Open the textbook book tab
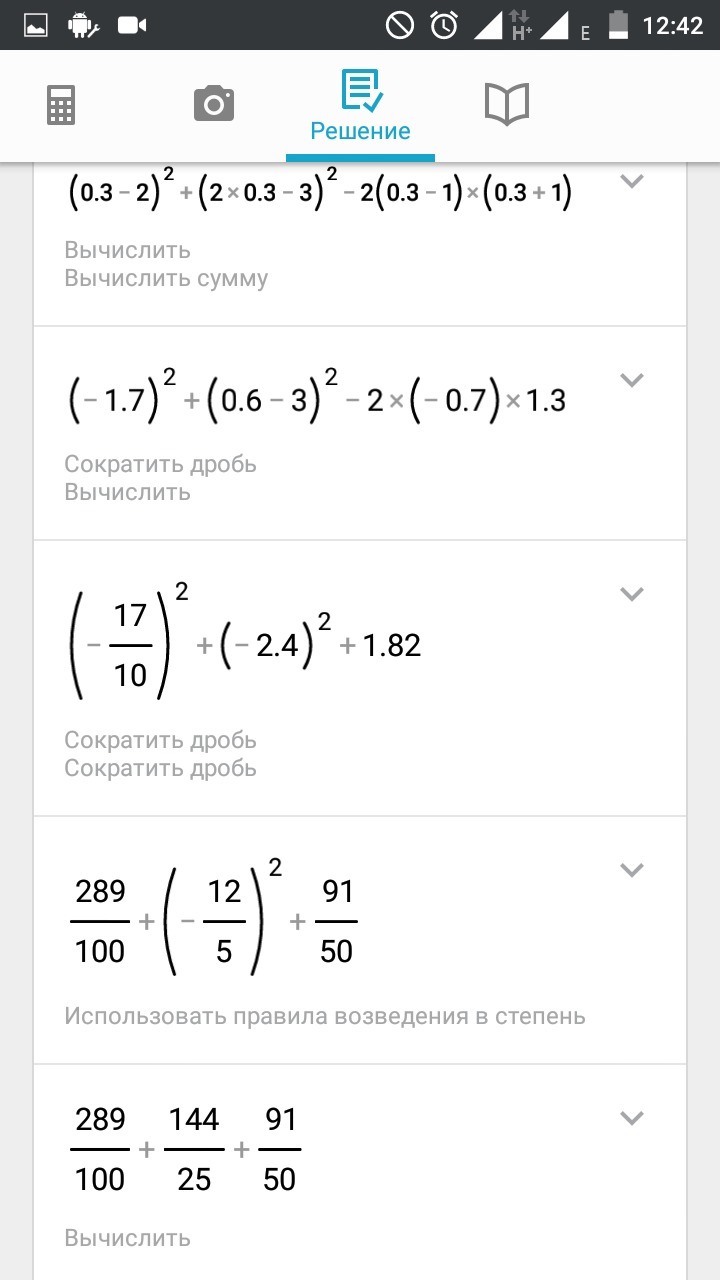This screenshot has height=1280, width=720. 507,104
